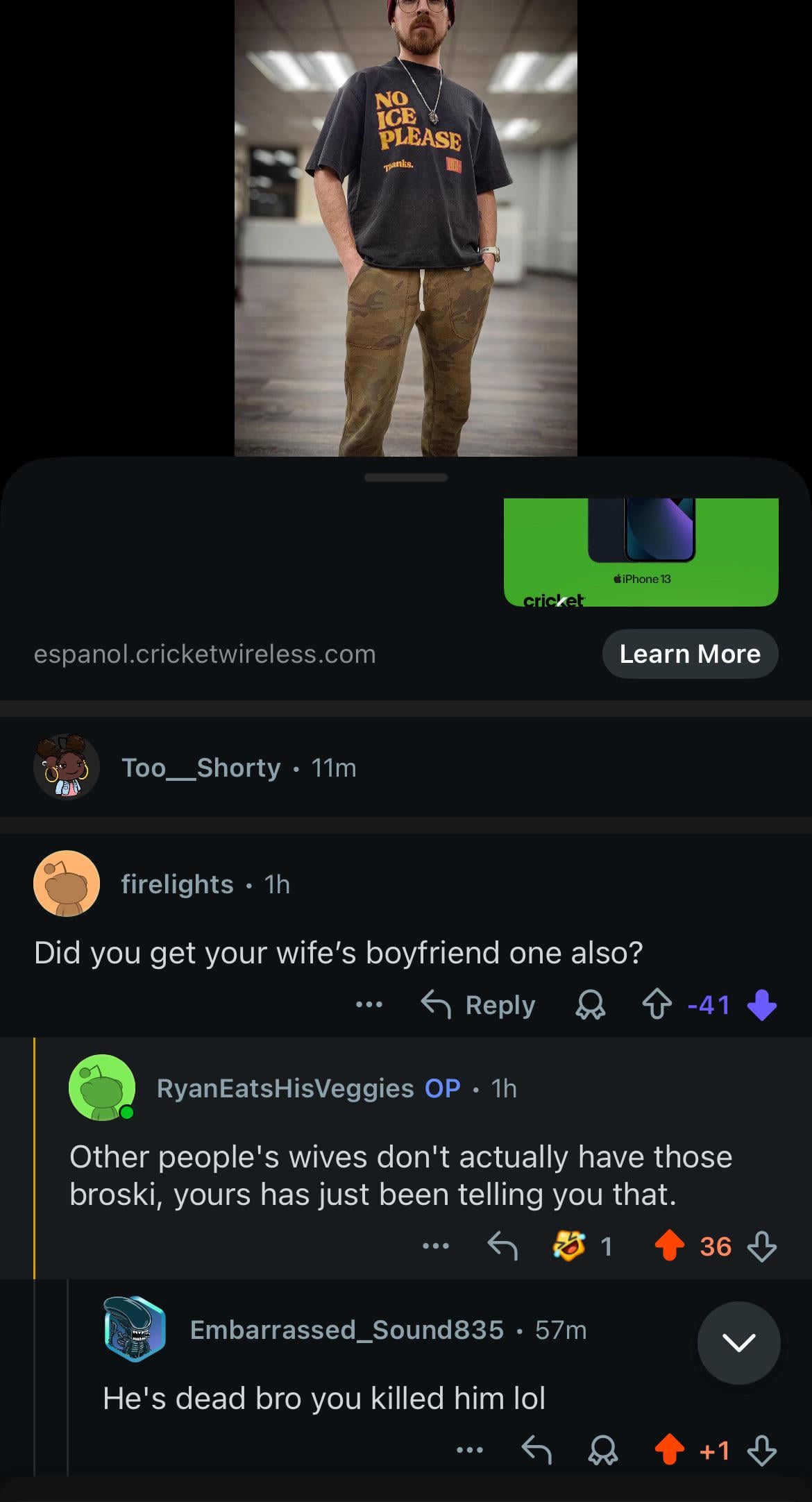Give an award to firelights' comment
The height and width of the screenshot is (1502, 812).
[x=591, y=1005]
